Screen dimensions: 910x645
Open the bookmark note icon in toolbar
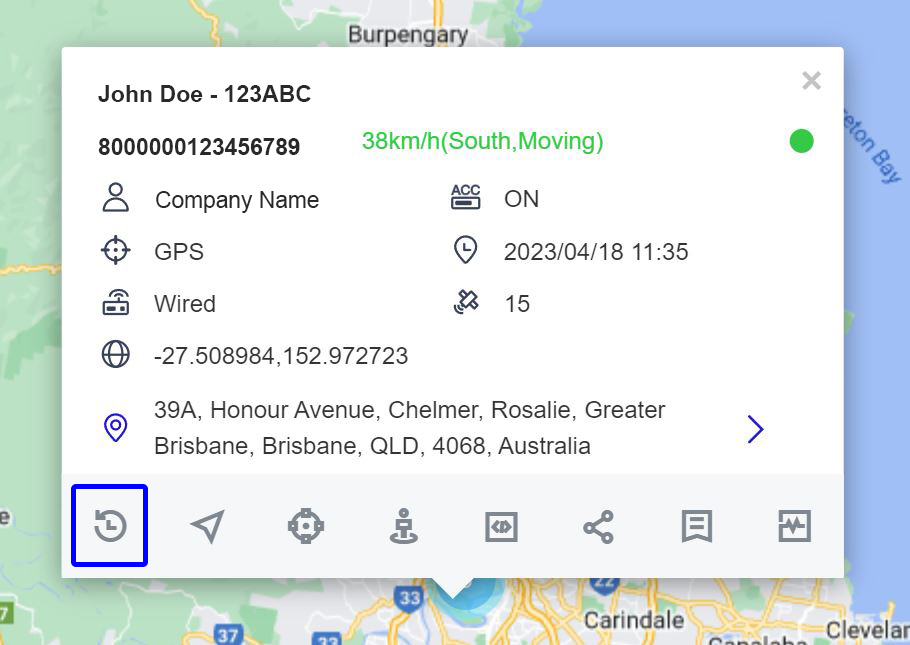pyautogui.click(x=696, y=526)
